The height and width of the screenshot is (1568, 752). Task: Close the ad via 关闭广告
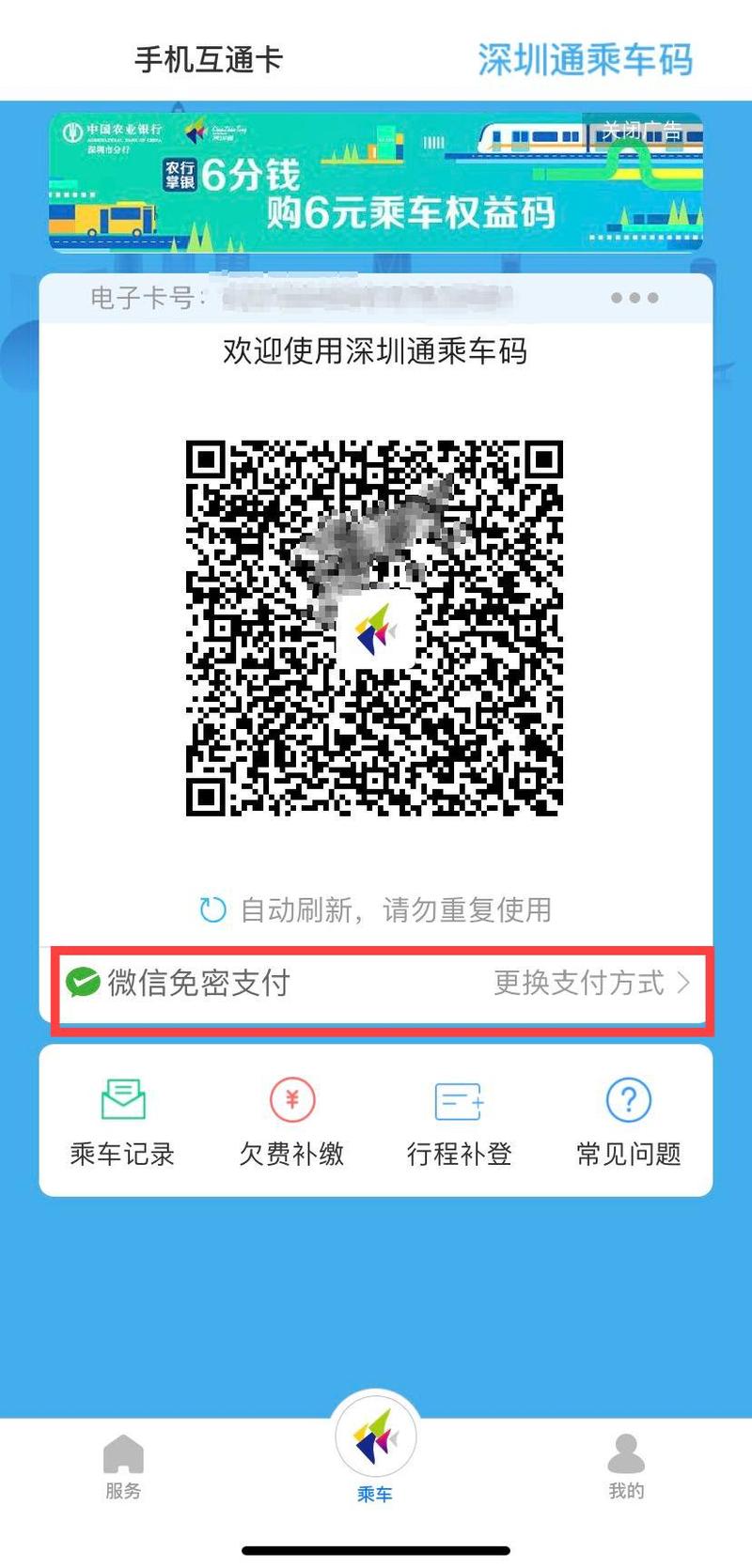(642, 131)
